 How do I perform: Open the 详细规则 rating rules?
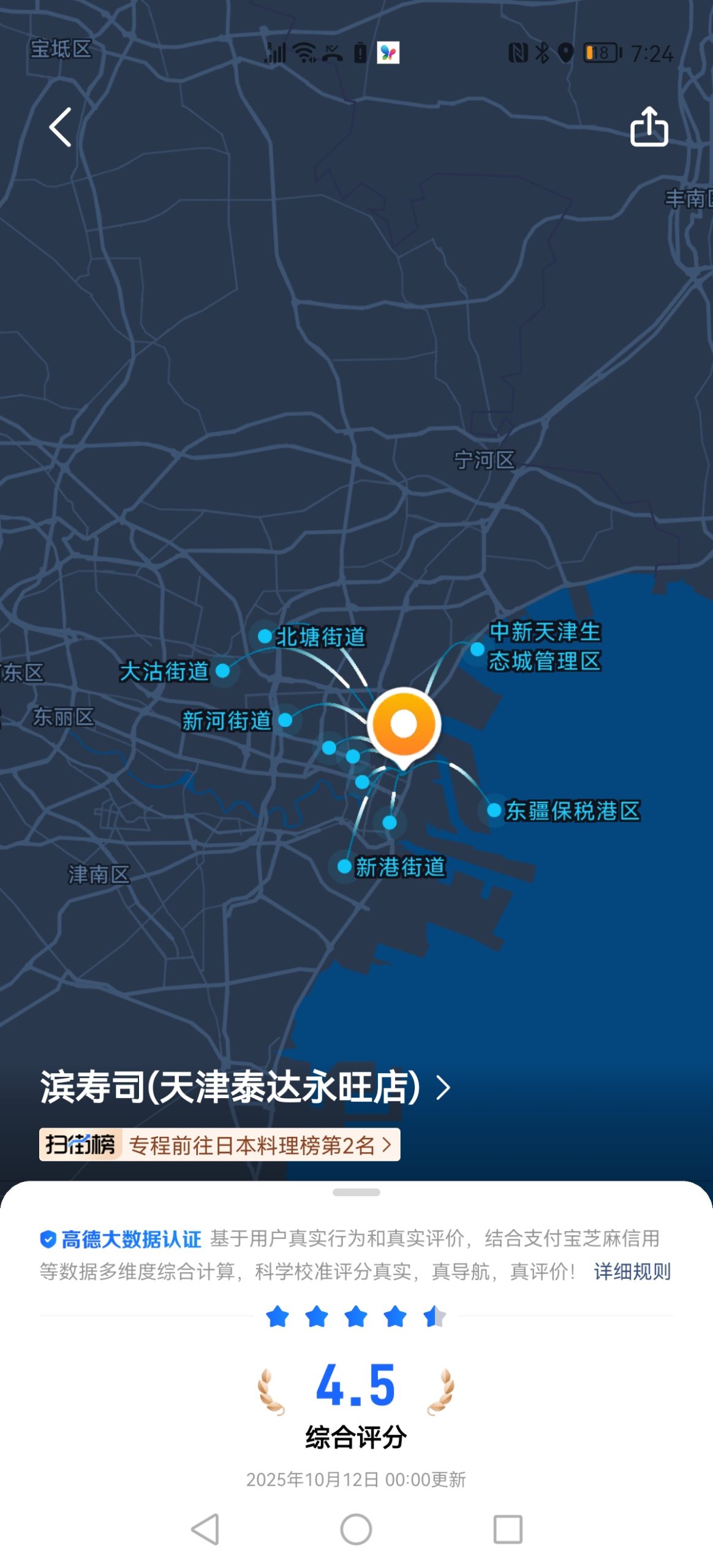(x=632, y=1272)
